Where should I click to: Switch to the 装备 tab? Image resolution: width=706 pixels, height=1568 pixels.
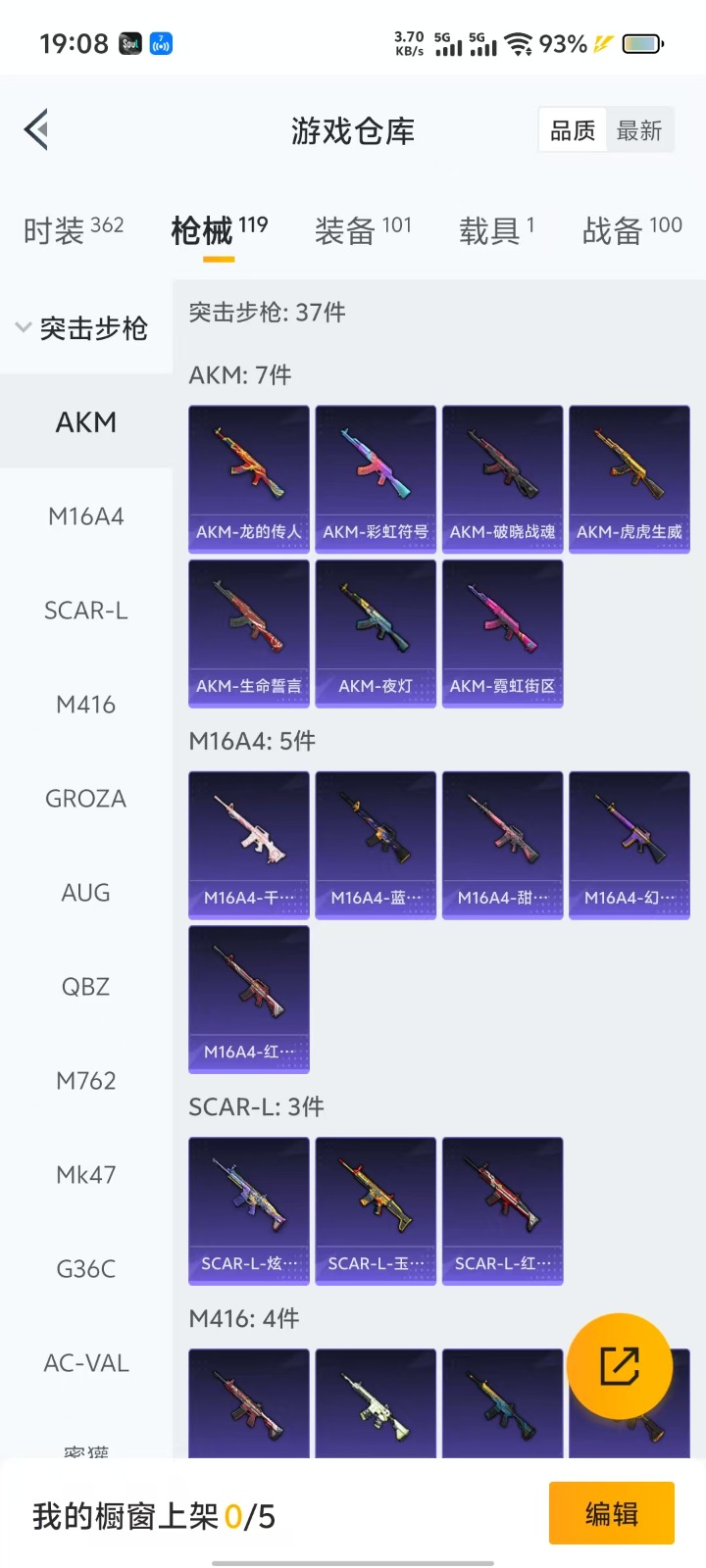[x=363, y=230]
